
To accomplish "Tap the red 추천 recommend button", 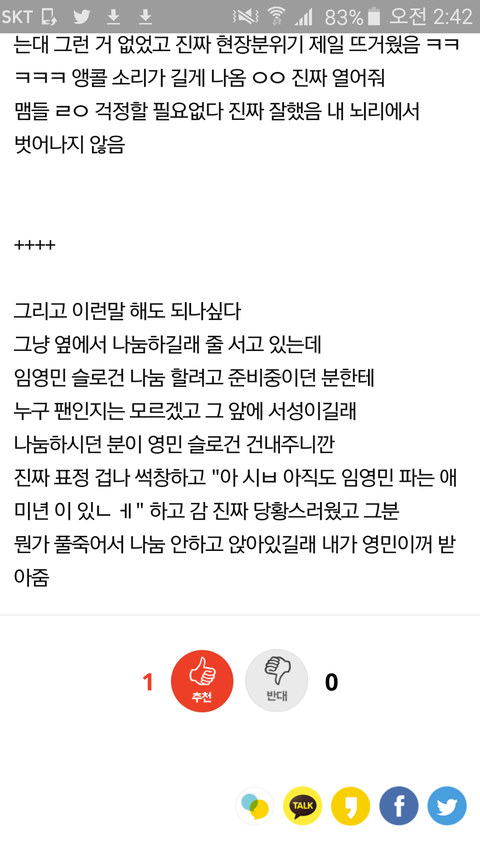I will tap(202, 681).
